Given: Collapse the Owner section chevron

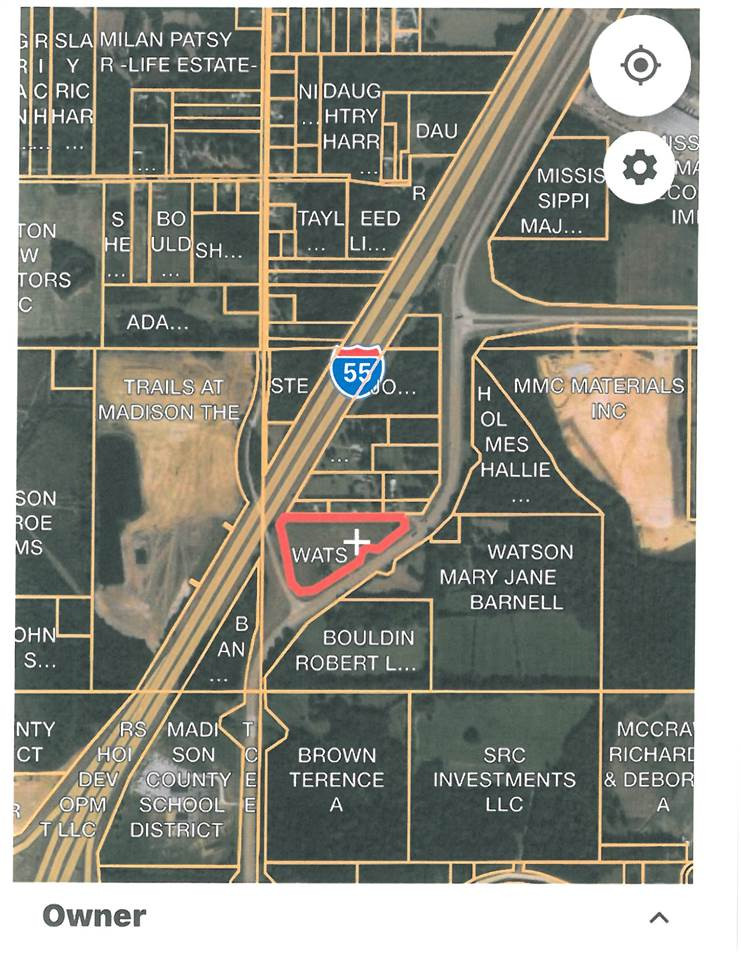Looking at the screenshot, I should (658, 917).
